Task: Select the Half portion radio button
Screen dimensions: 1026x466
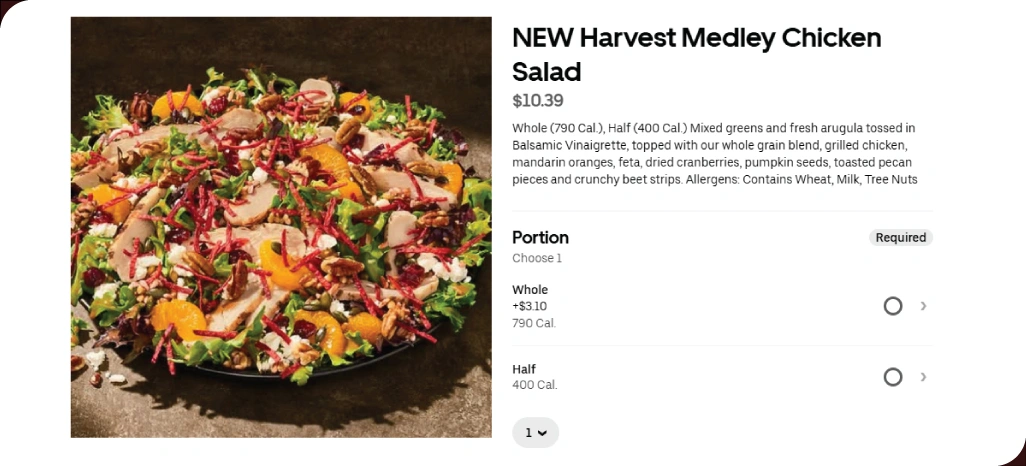Action: (x=893, y=377)
